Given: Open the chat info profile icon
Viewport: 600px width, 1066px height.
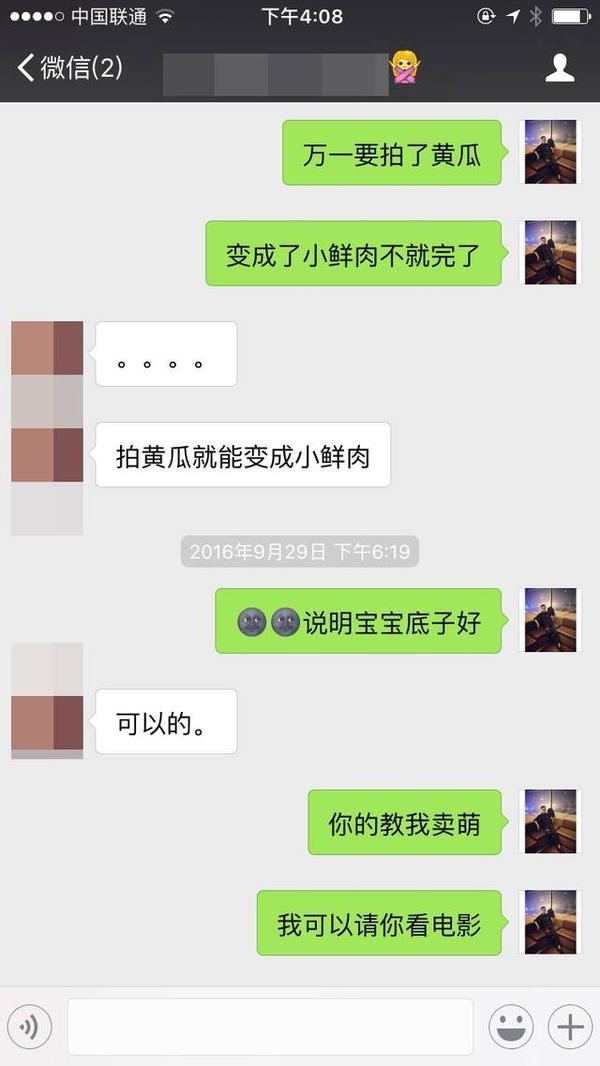Looking at the screenshot, I should tap(559, 68).
